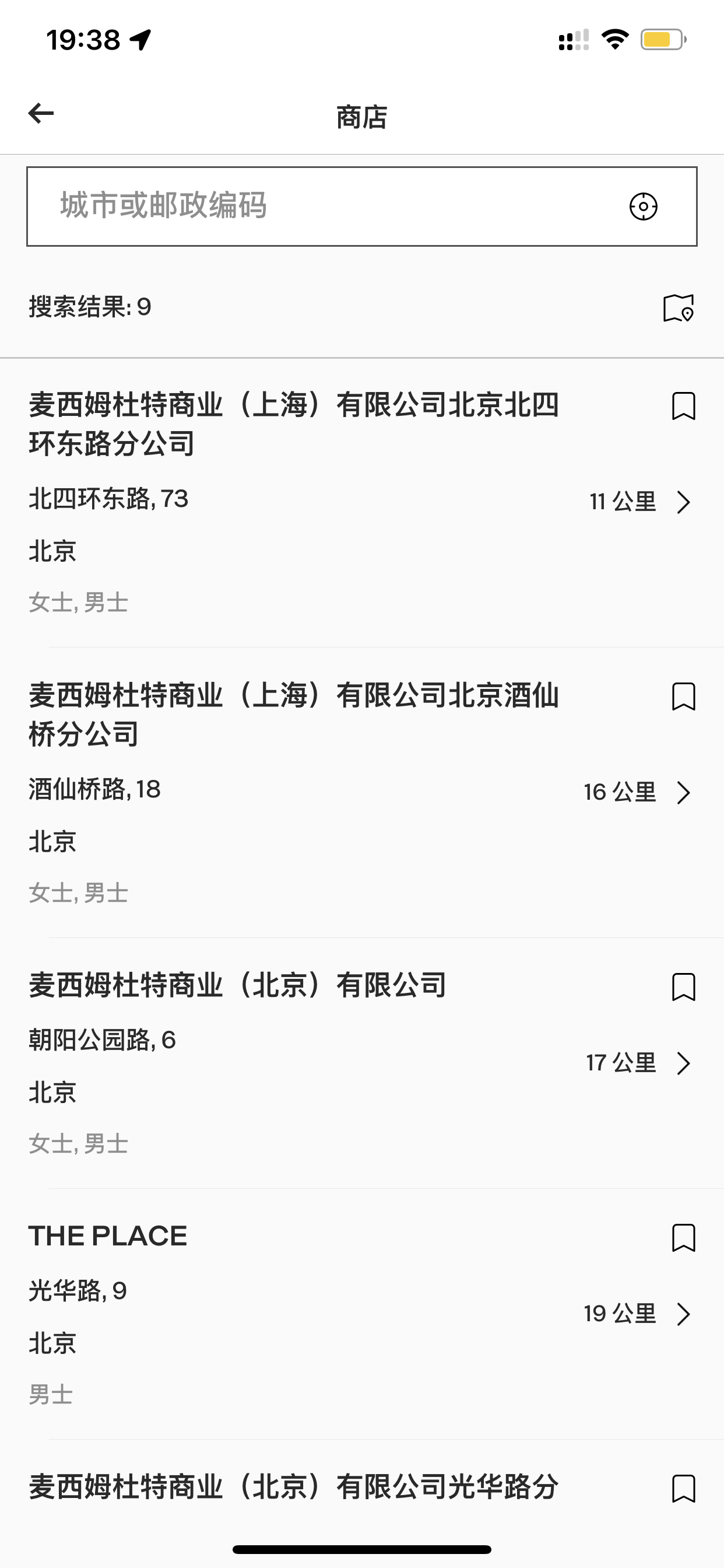Screen dimensions: 724x1568
Task: Bookmark THE PLACE store
Action: point(683,1237)
